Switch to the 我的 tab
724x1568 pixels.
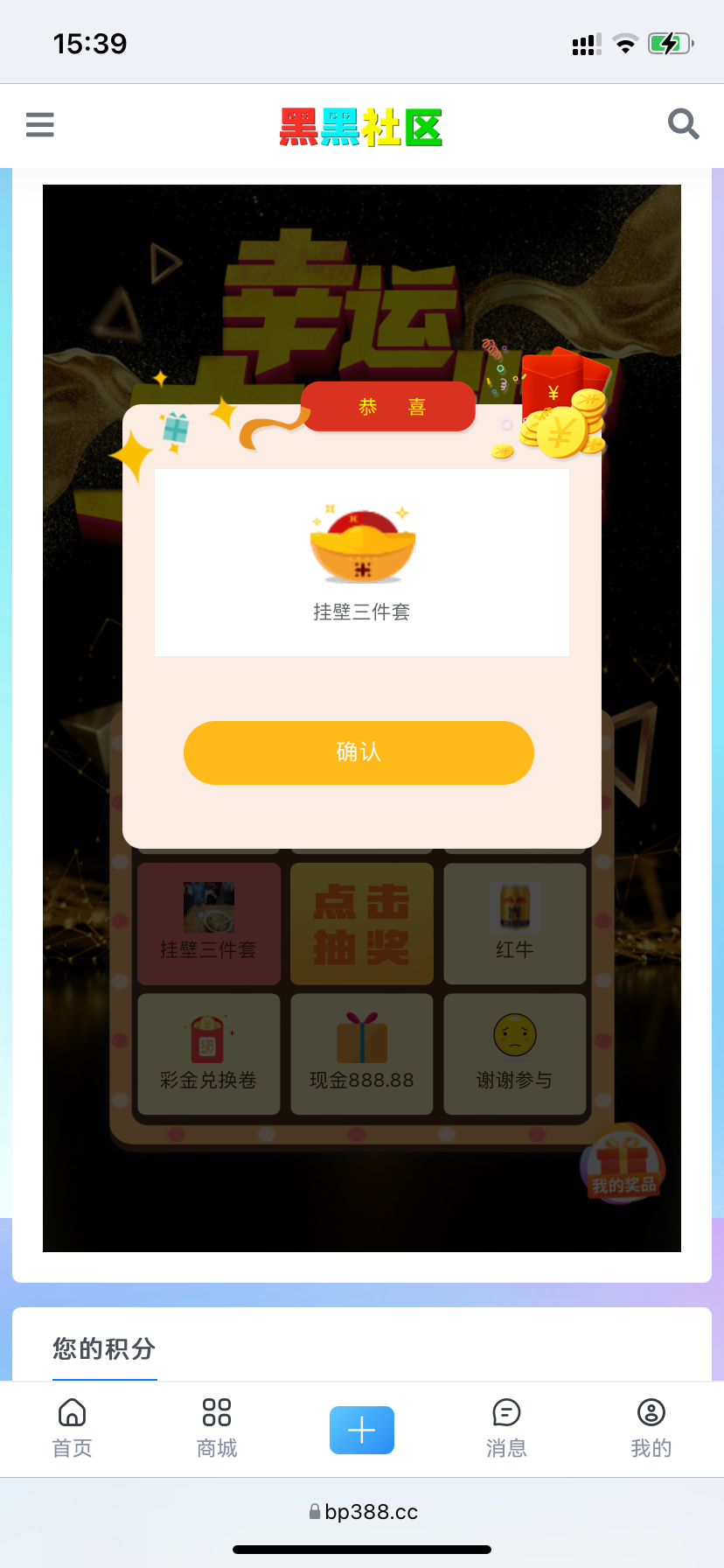click(x=651, y=1428)
